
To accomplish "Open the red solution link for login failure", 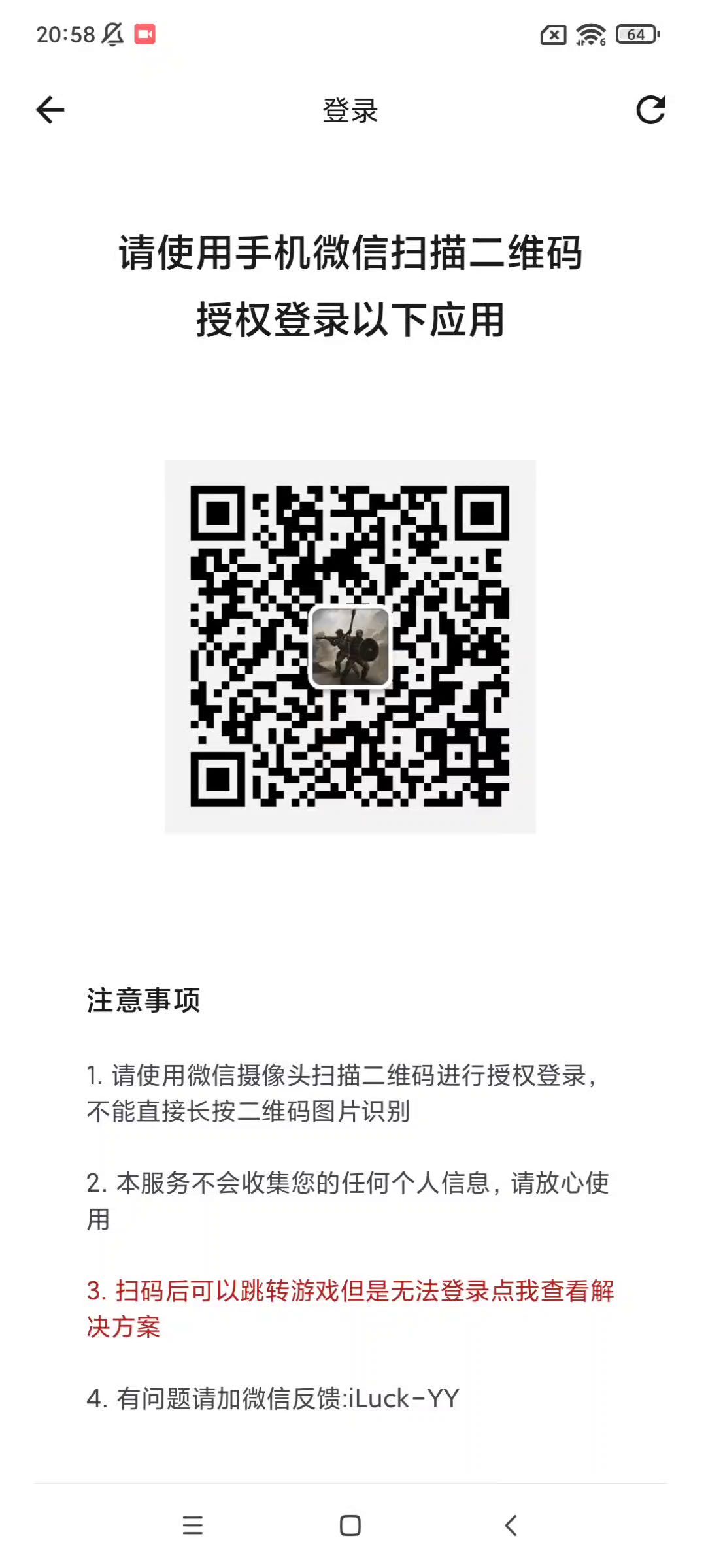I will tap(350, 1309).
